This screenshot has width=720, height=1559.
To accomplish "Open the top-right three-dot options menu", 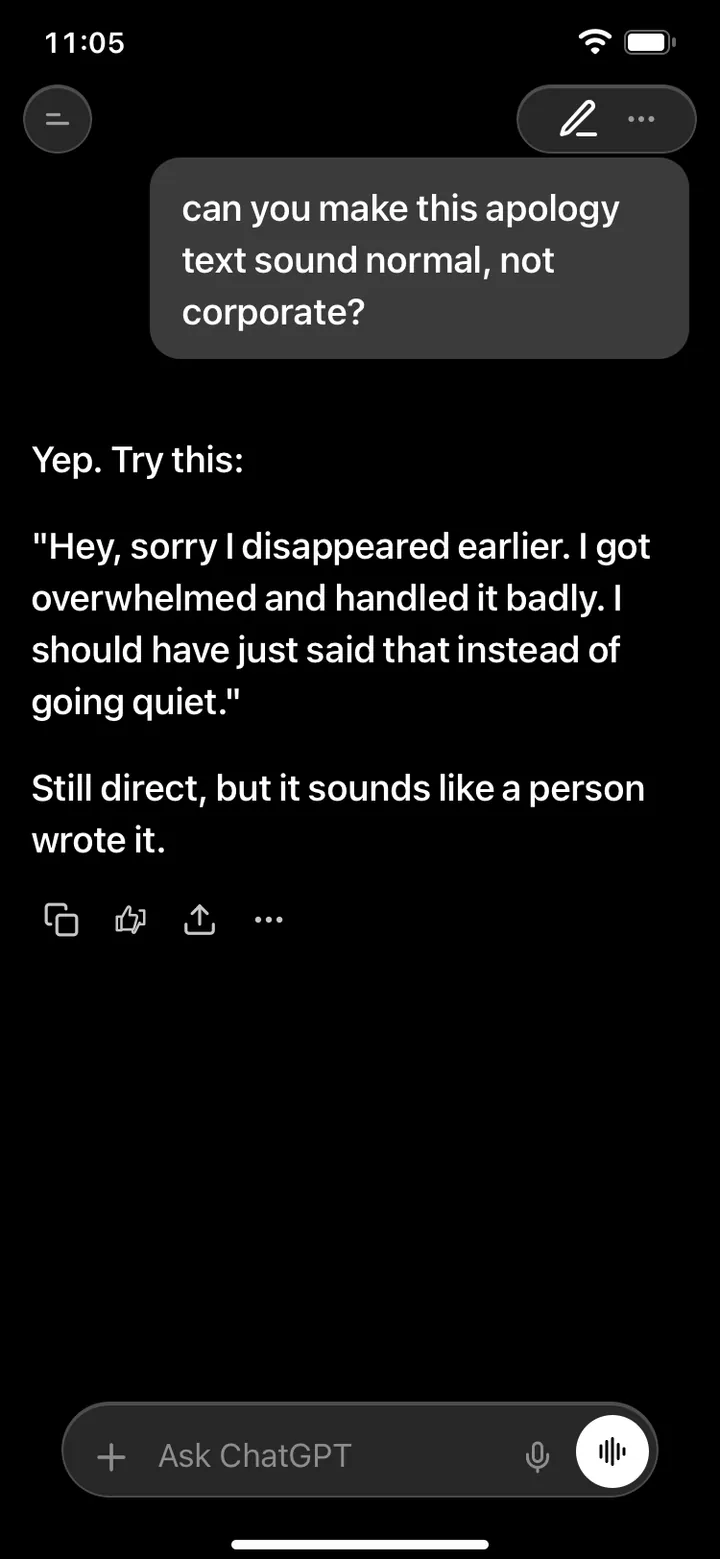I will point(641,119).
